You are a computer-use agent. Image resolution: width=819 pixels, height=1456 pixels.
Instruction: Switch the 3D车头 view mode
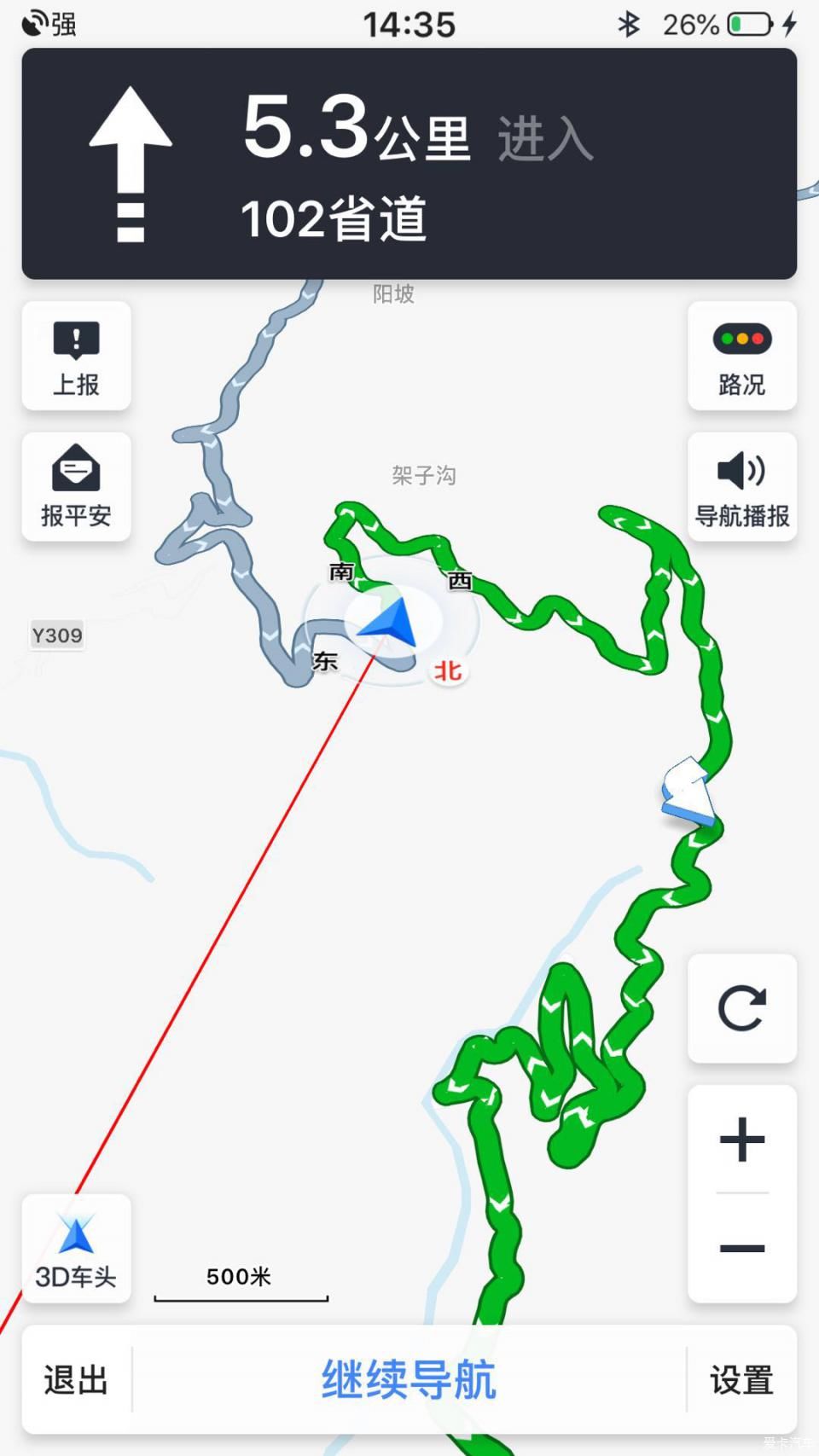76,1249
